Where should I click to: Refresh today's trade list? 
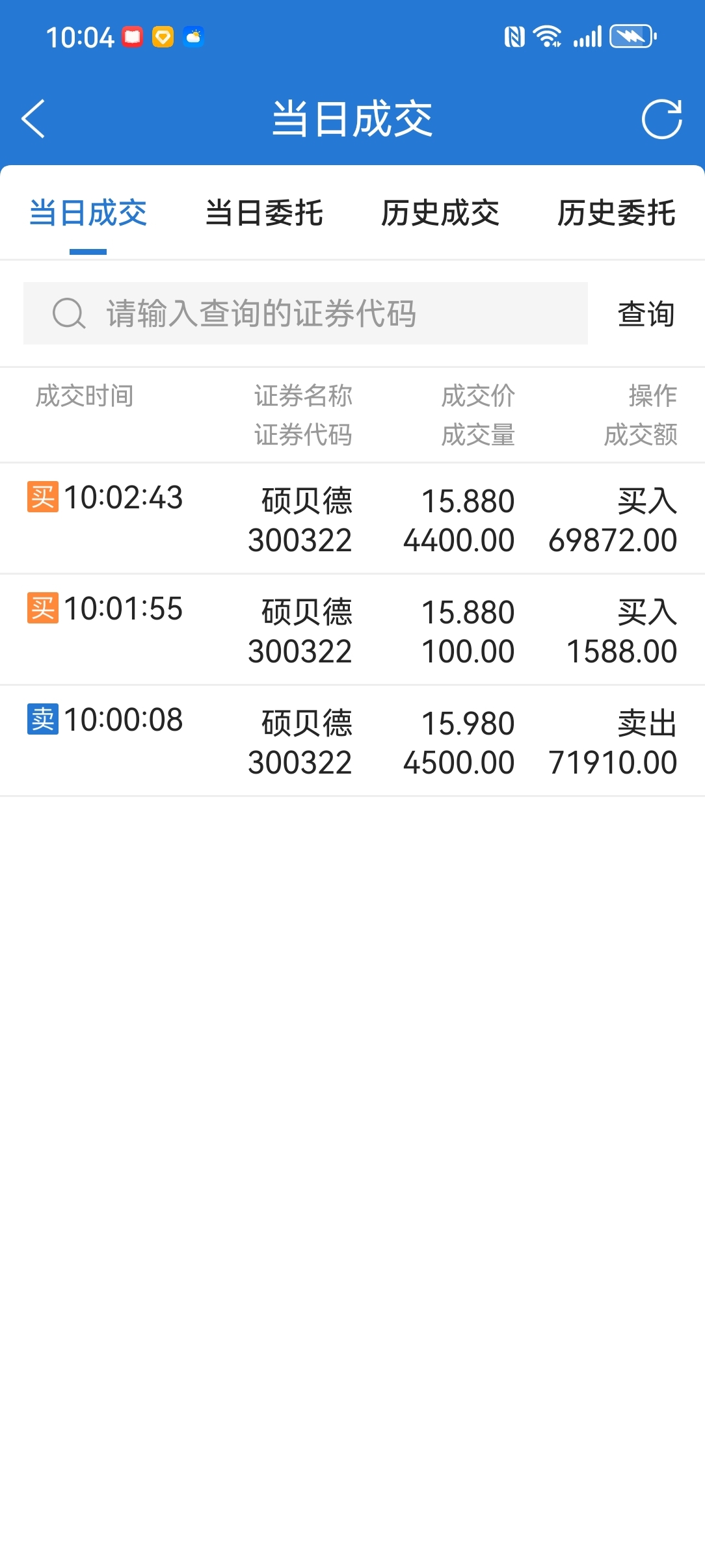click(661, 119)
